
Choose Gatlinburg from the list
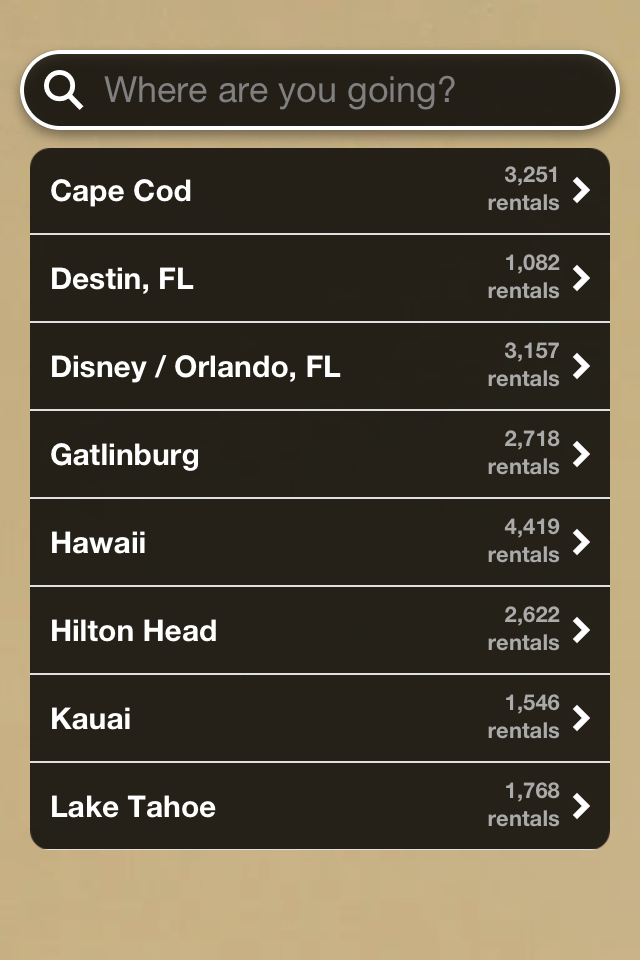(x=320, y=455)
